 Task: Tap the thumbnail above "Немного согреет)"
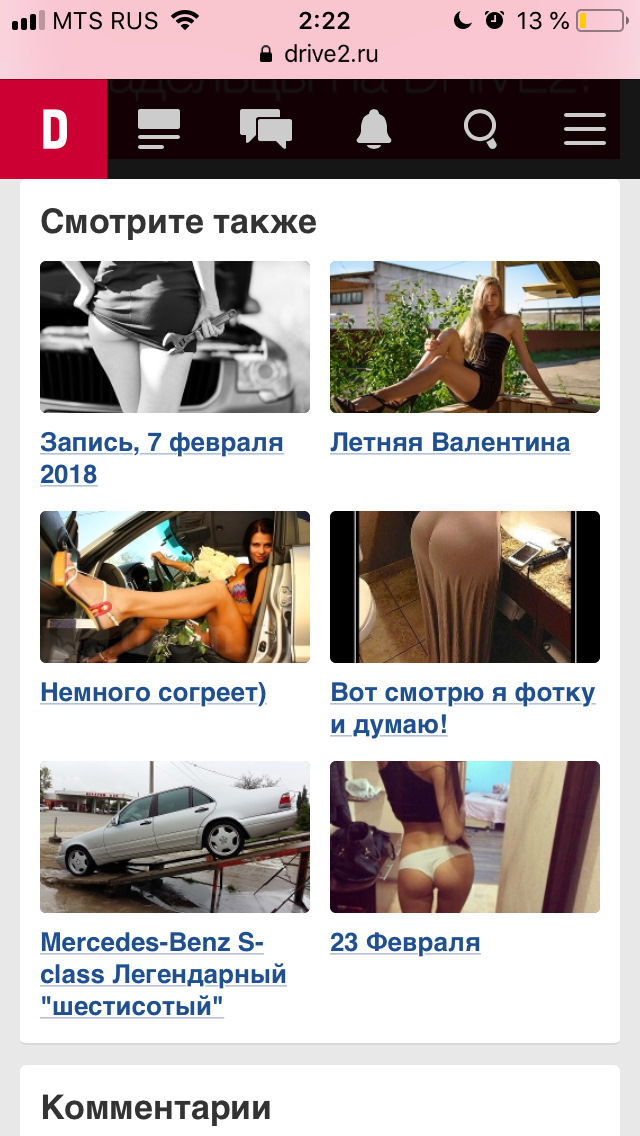(175, 587)
